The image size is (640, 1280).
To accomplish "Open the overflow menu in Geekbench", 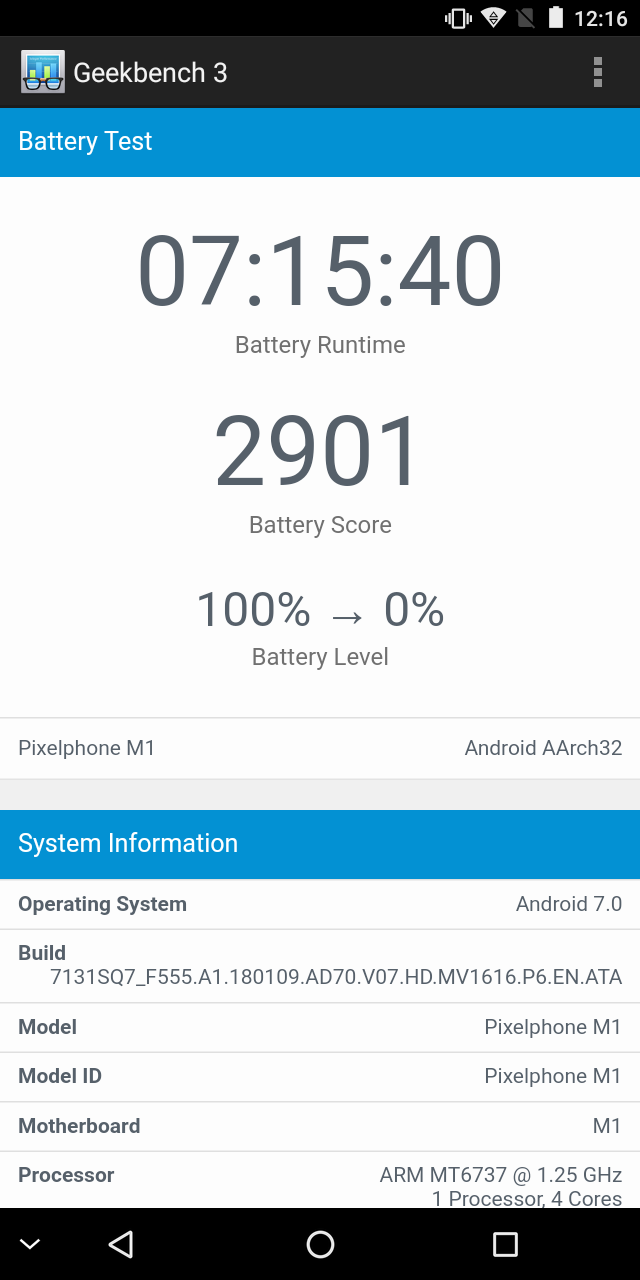I will coord(598,72).
